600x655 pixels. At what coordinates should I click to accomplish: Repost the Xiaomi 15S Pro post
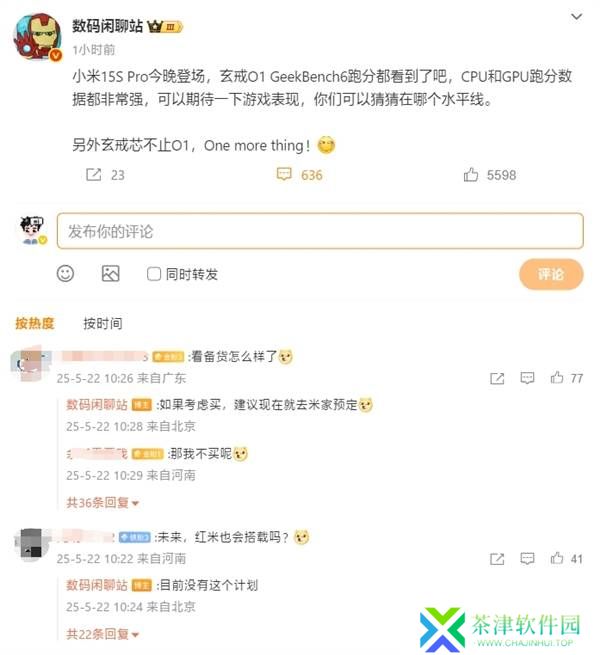(x=94, y=174)
